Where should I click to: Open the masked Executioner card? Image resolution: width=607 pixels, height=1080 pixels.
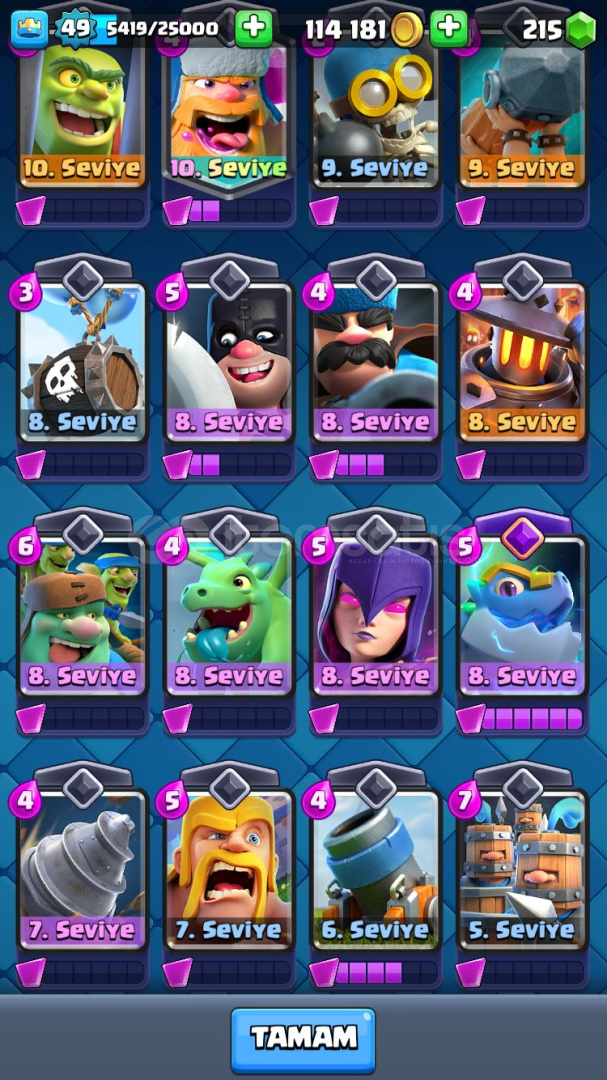pyautogui.click(x=229, y=365)
